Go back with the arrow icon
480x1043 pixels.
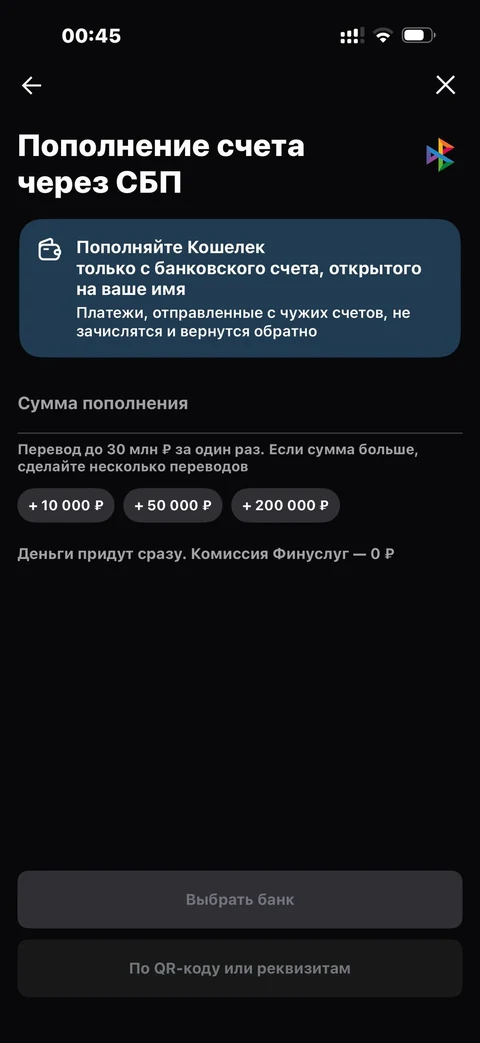tap(31, 85)
